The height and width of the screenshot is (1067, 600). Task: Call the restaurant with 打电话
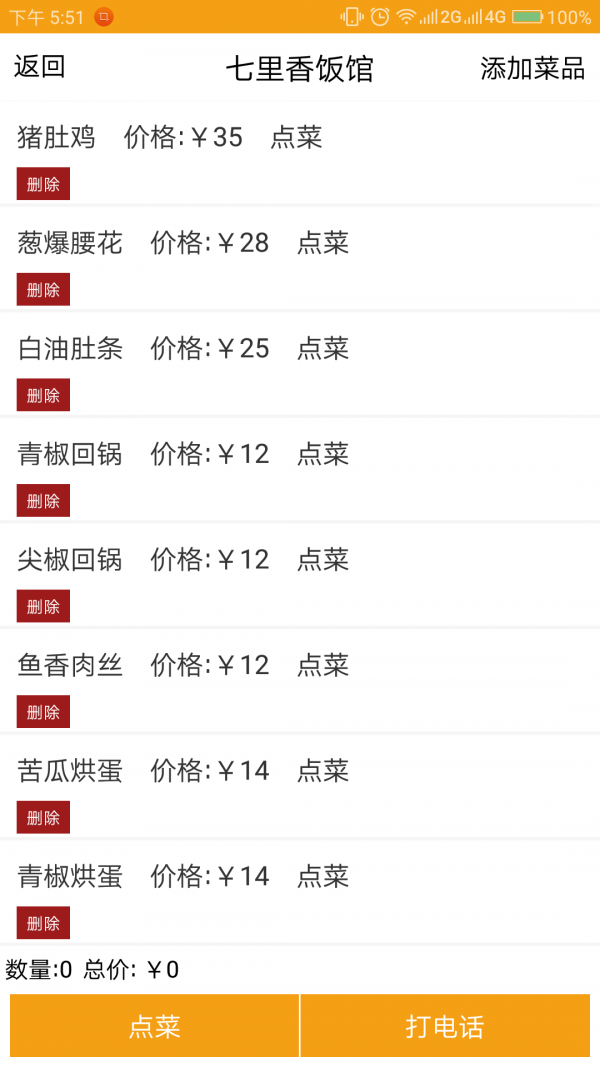[x=445, y=1026]
